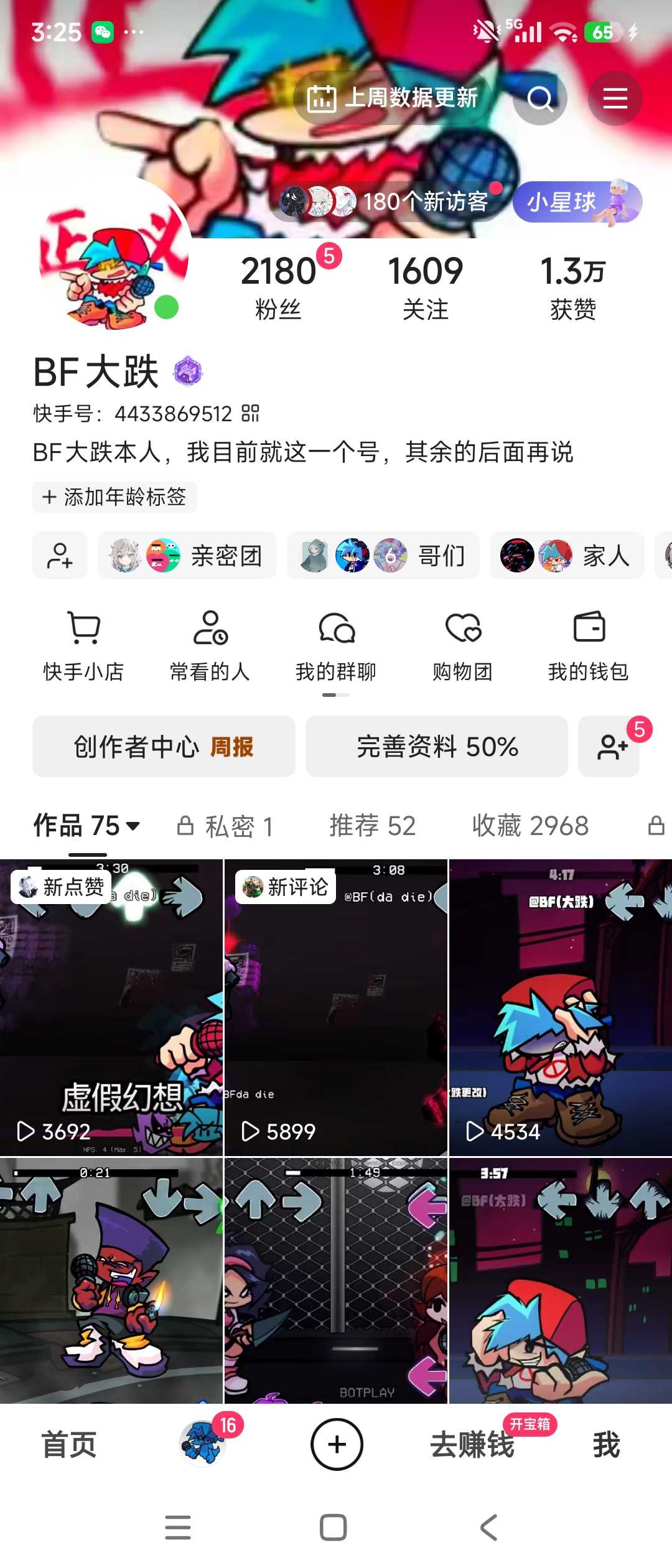Open 去赚钱 tab
This screenshot has height=1568, width=672.
tap(473, 1445)
